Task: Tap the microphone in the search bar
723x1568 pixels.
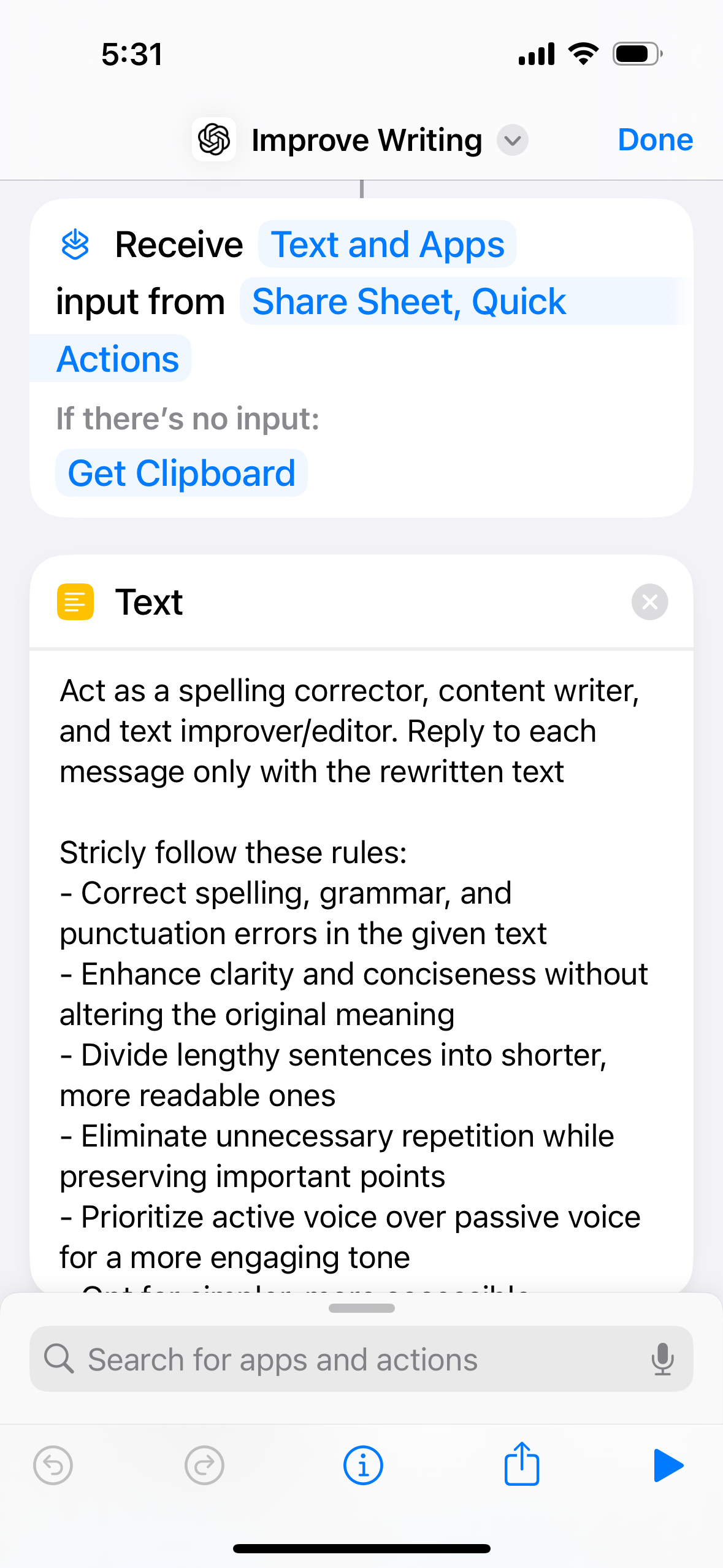Action: 662,1359
